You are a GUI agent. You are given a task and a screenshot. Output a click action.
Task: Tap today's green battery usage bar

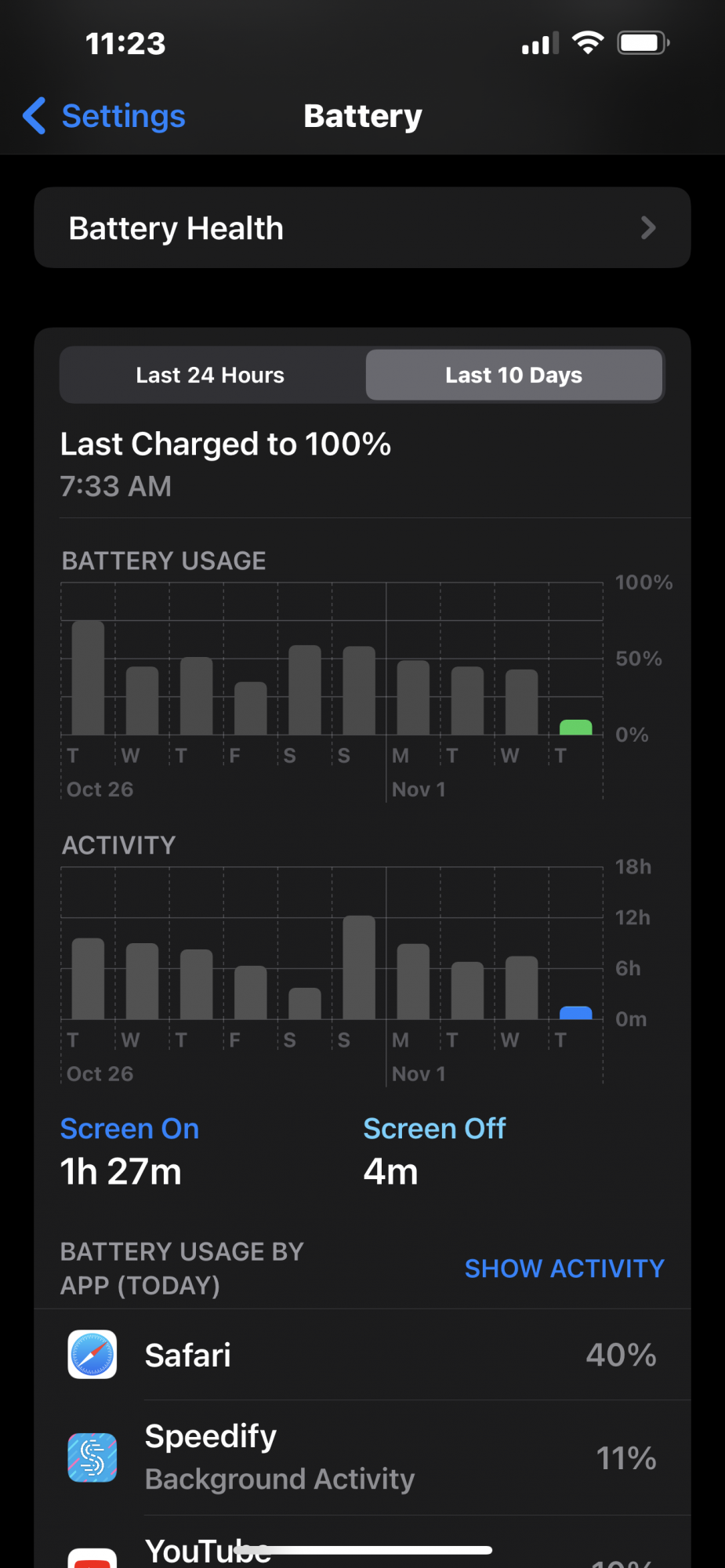[x=575, y=728]
